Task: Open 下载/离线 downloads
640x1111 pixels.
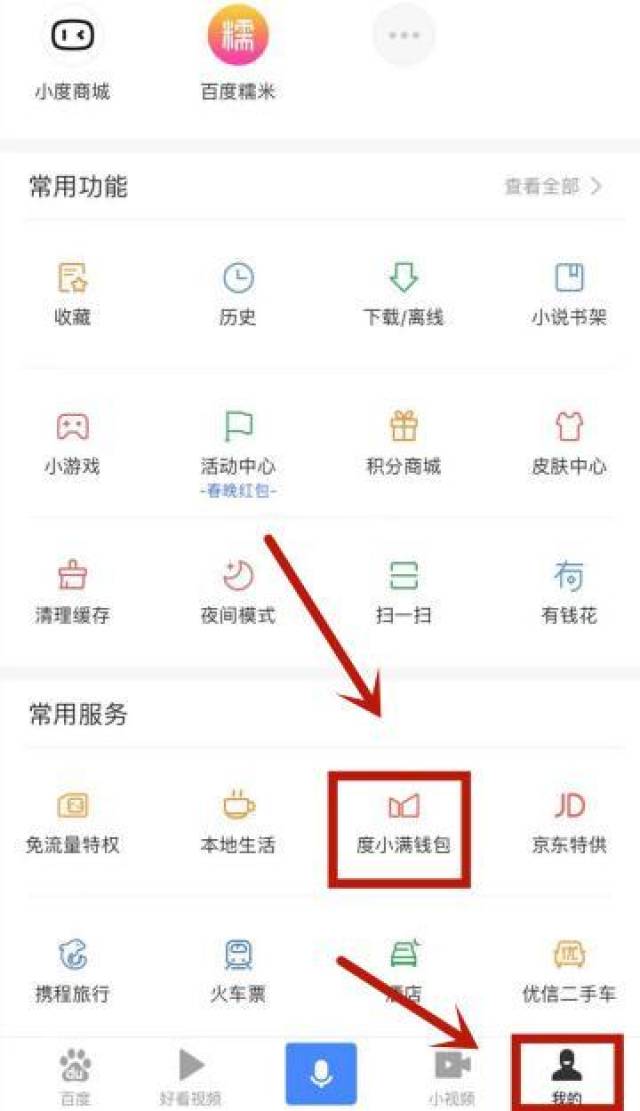Action: point(403,294)
